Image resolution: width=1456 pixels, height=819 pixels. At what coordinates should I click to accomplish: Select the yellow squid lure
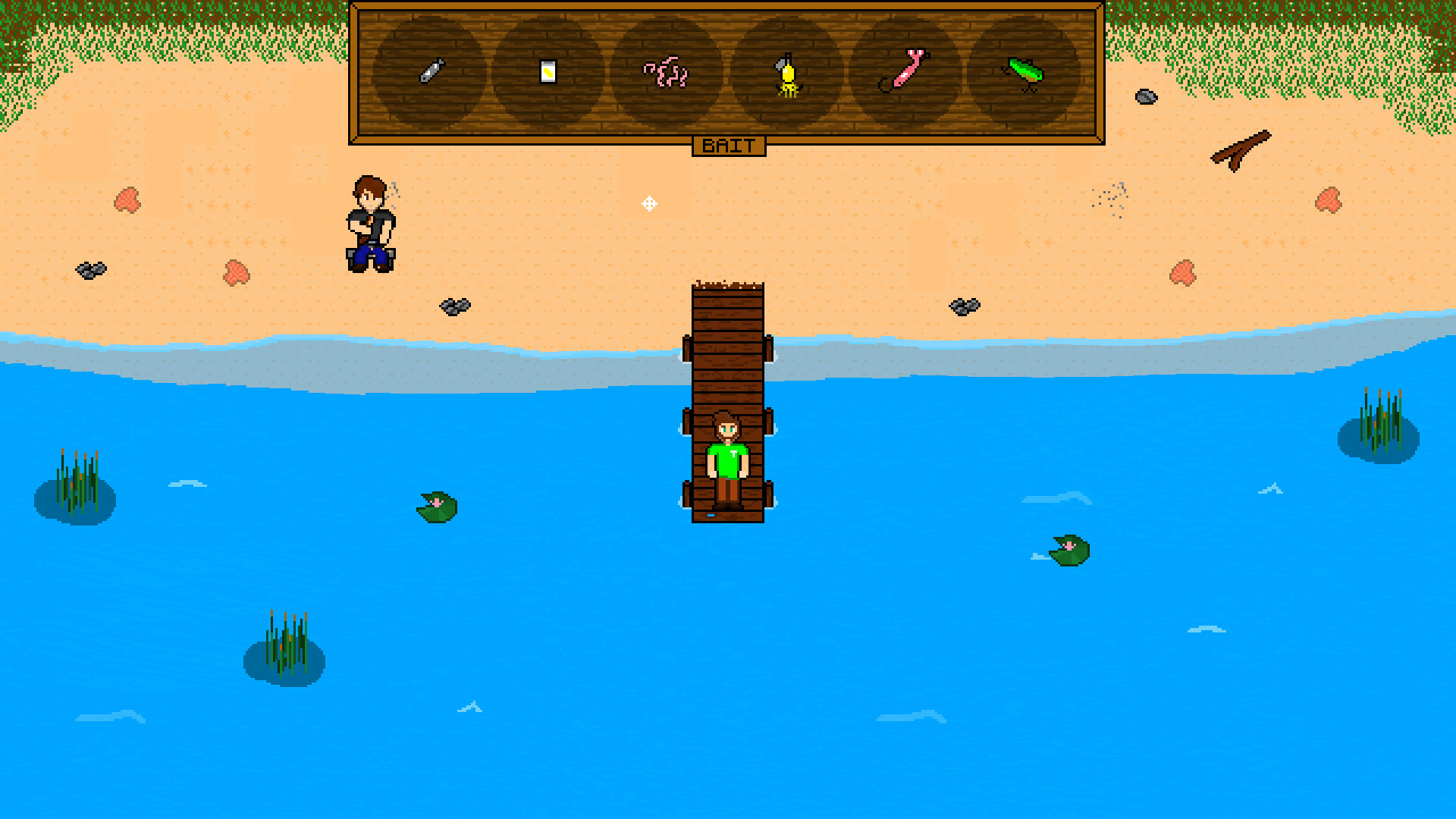point(787,74)
